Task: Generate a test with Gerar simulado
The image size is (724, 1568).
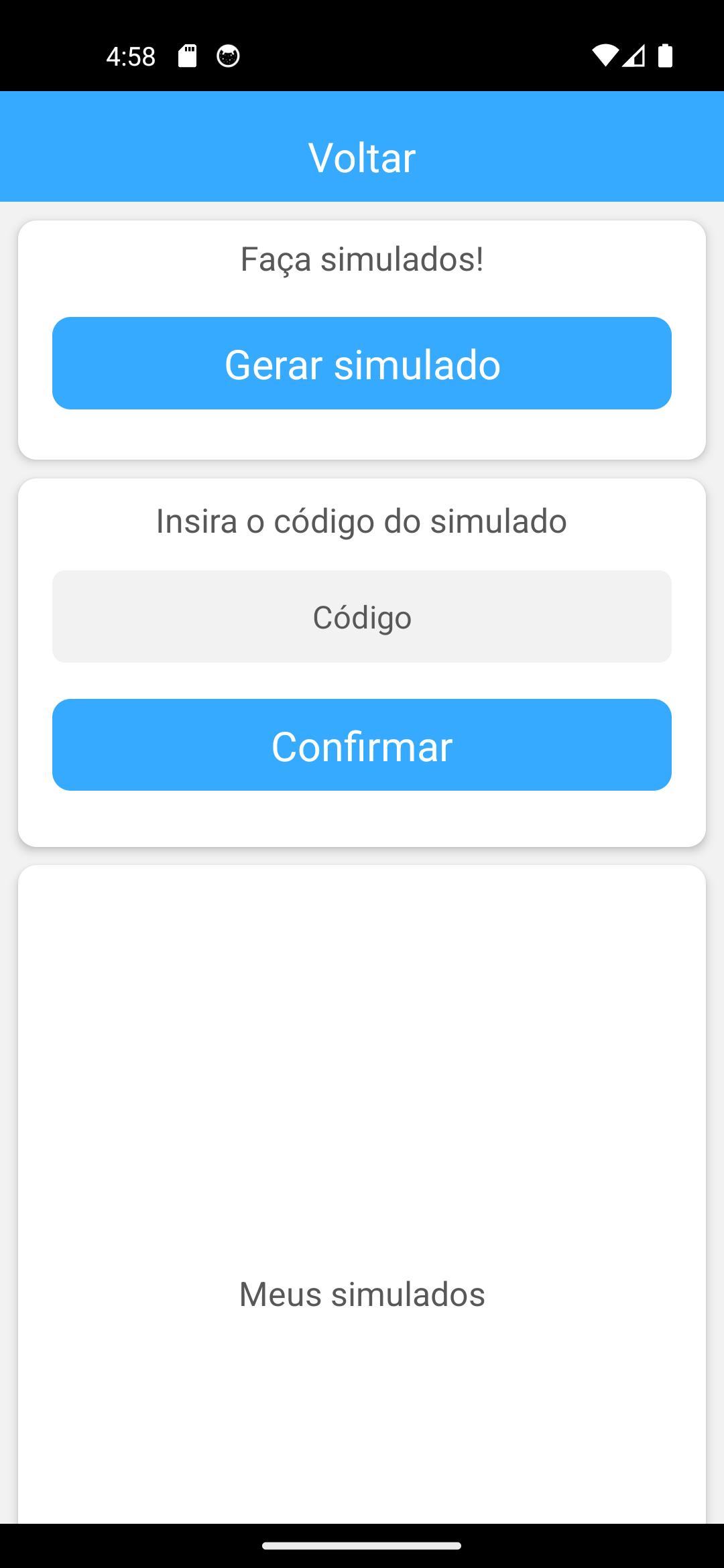Action: pos(362,363)
